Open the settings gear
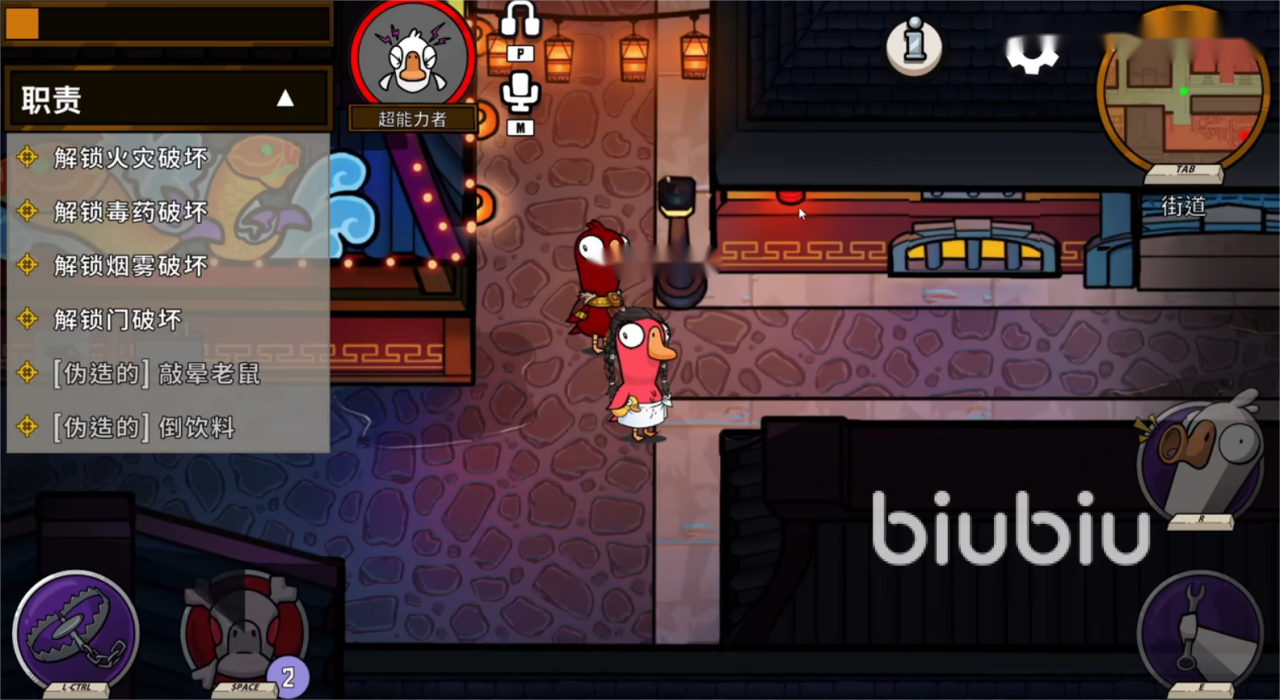The height and width of the screenshot is (700, 1280). (x=1032, y=52)
